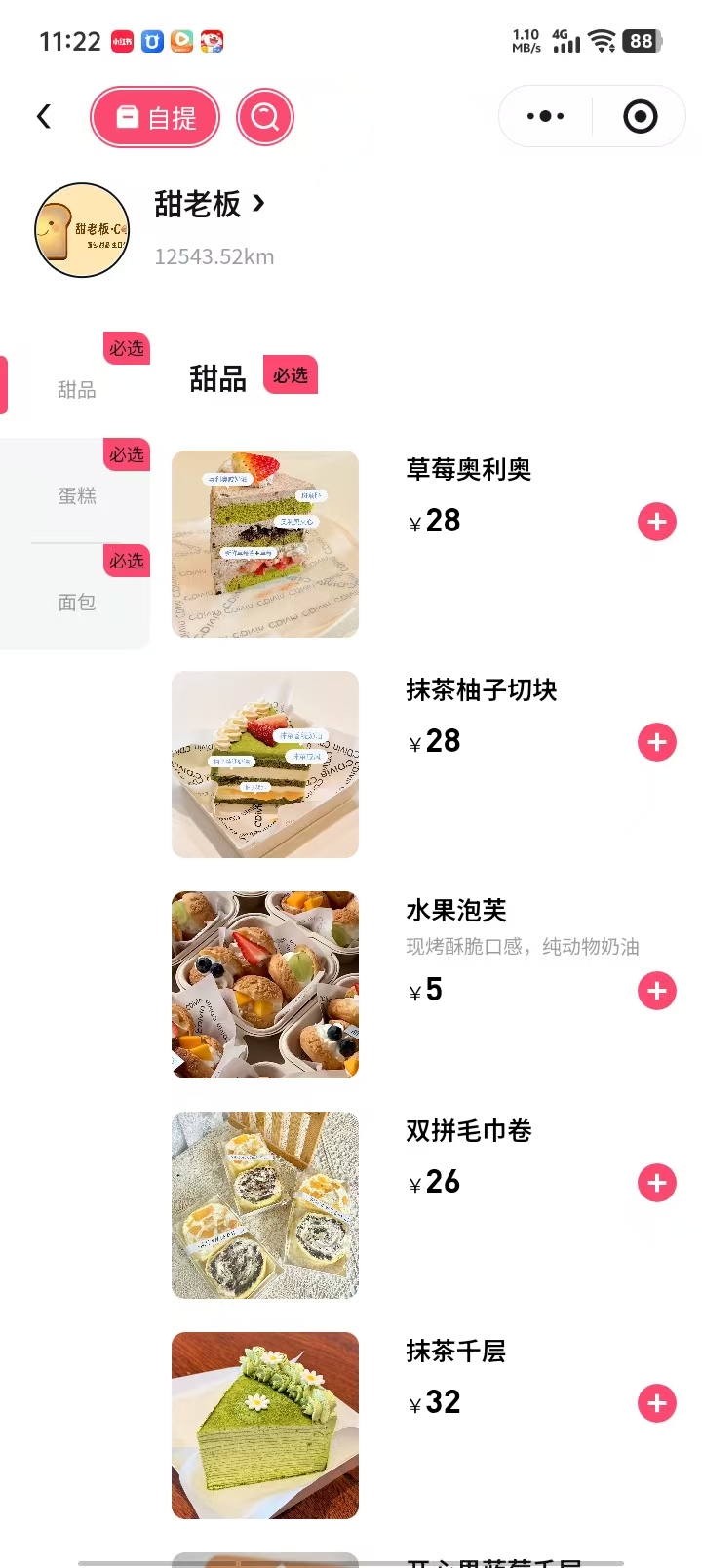Add 双拼毛巾卷 to the cart
The width and height of the screenshot is (702, 1568).
click(x=657, y=1183)
